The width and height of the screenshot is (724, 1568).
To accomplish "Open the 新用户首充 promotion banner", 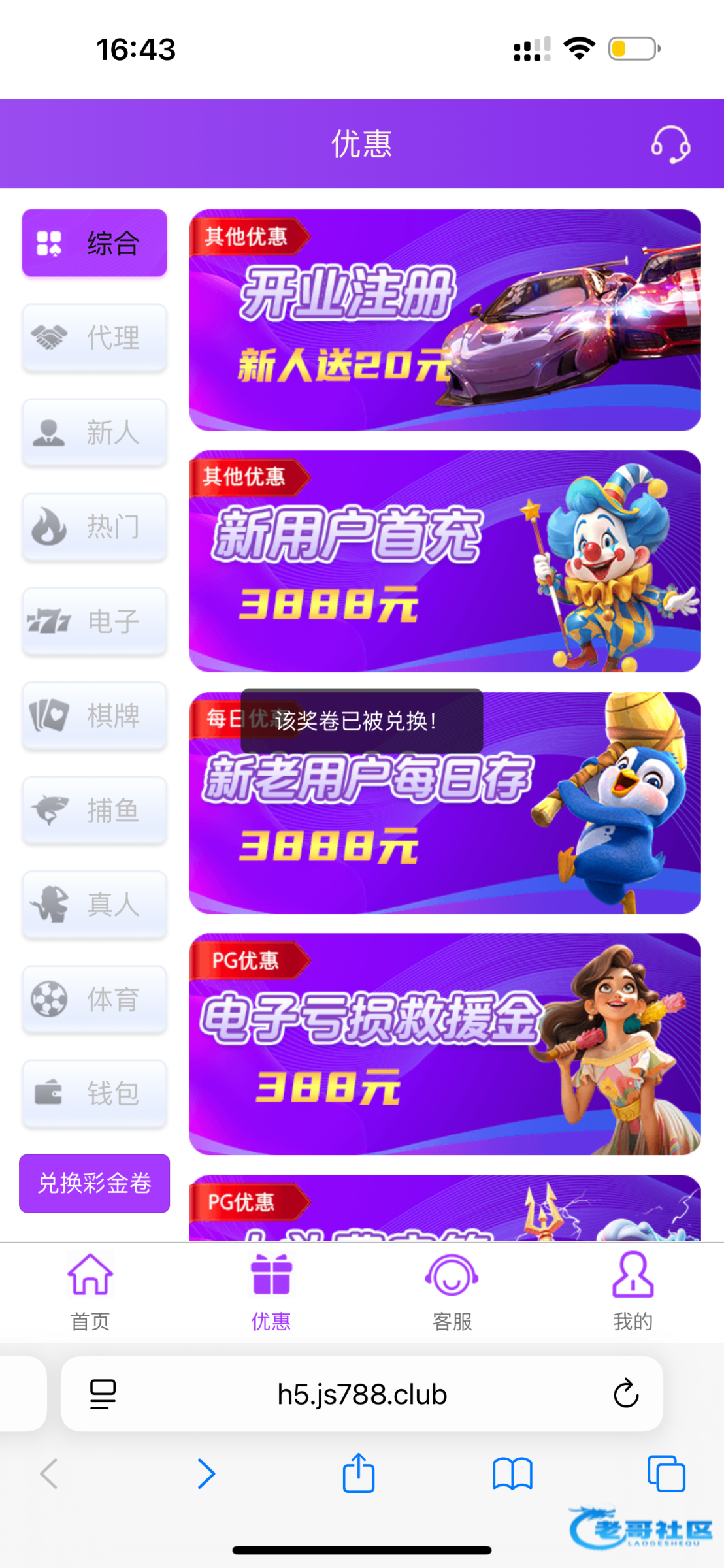I will coord(444,561).
